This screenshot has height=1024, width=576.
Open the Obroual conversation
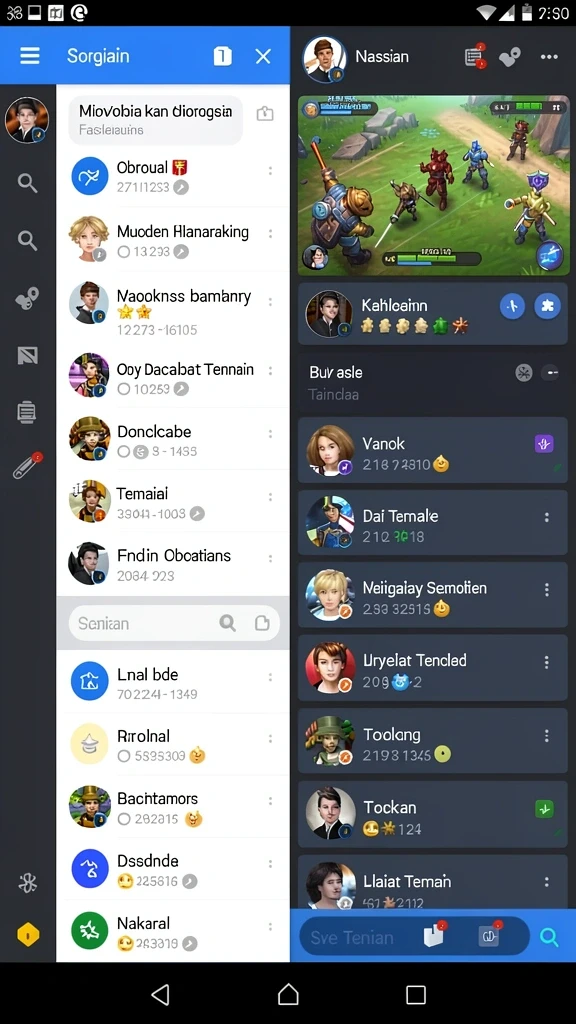(173, 177)
